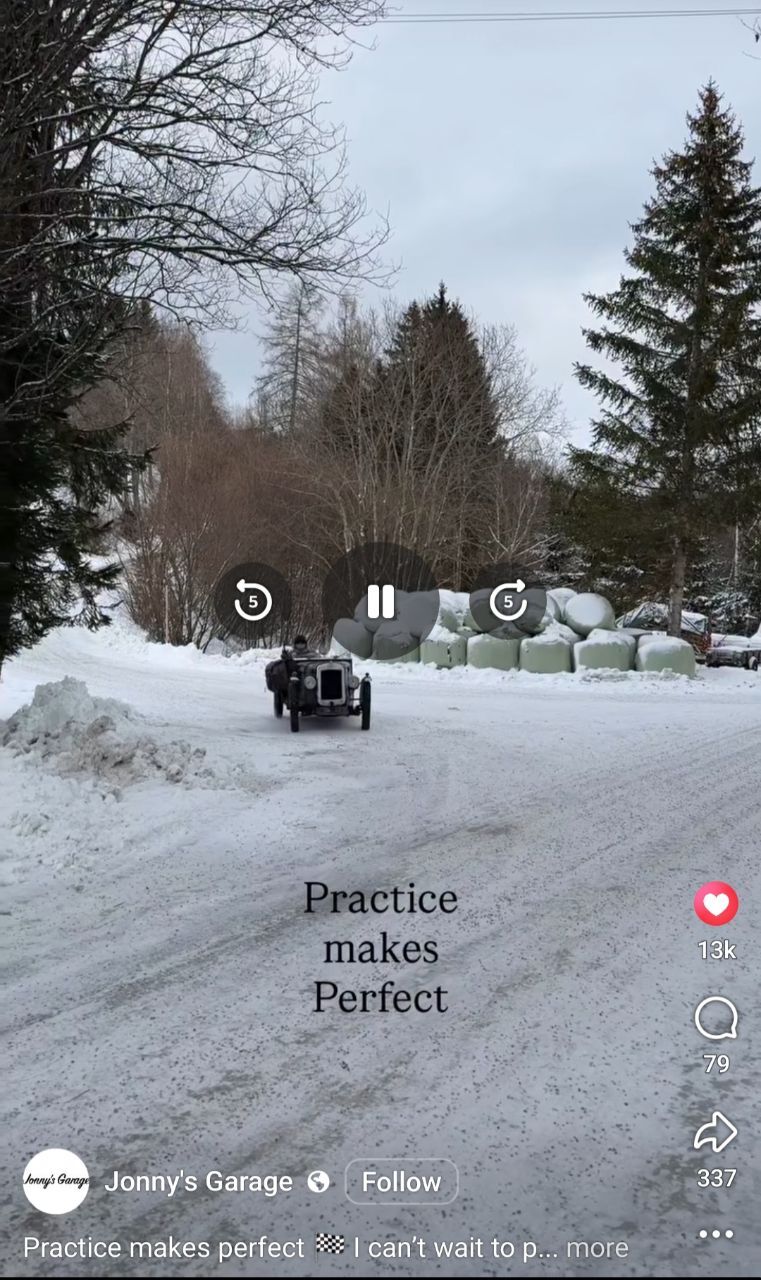Image resolution: width=761 pixels, height=1280 pixels.
Task: Share this video
Action: tap(716, 1133)
